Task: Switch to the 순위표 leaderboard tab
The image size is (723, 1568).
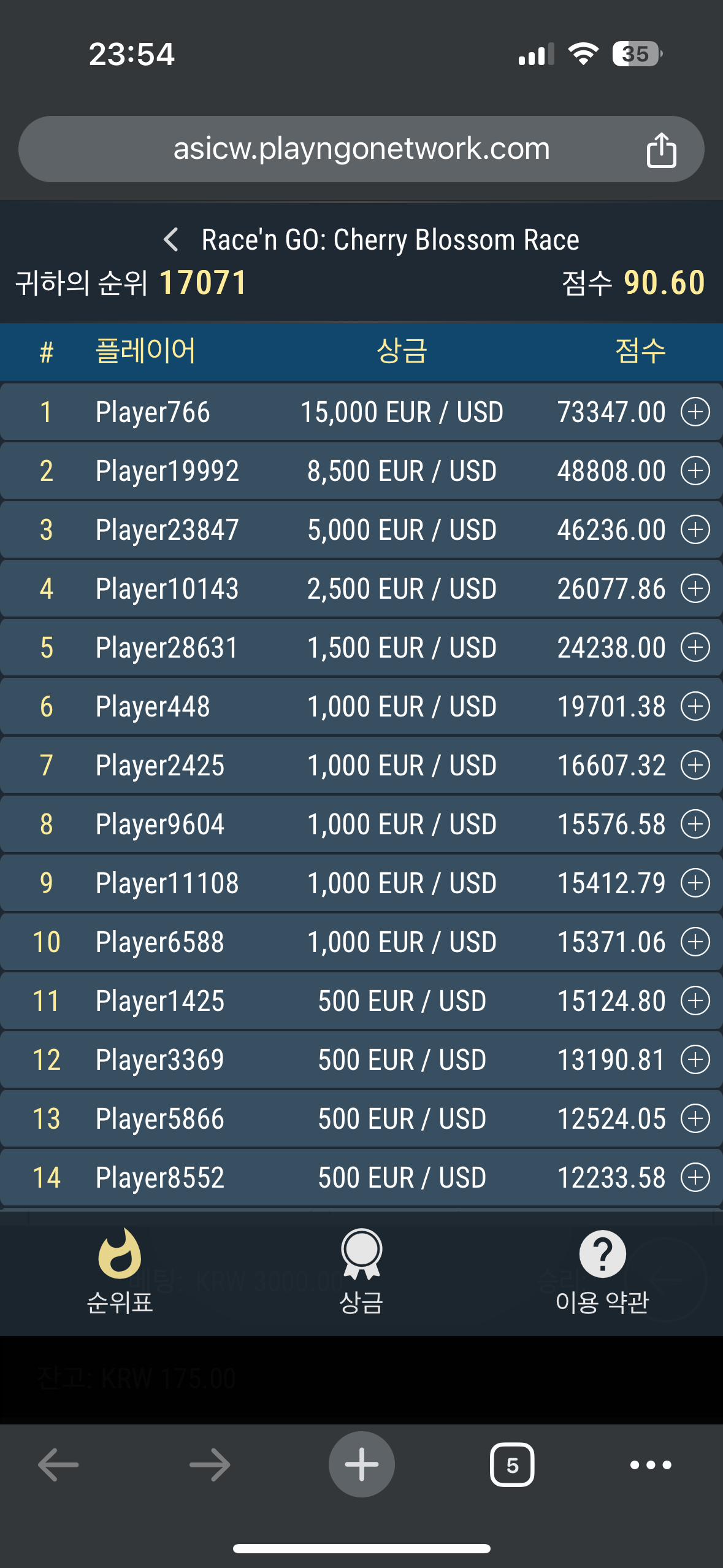Action: tap(120, 1271)
